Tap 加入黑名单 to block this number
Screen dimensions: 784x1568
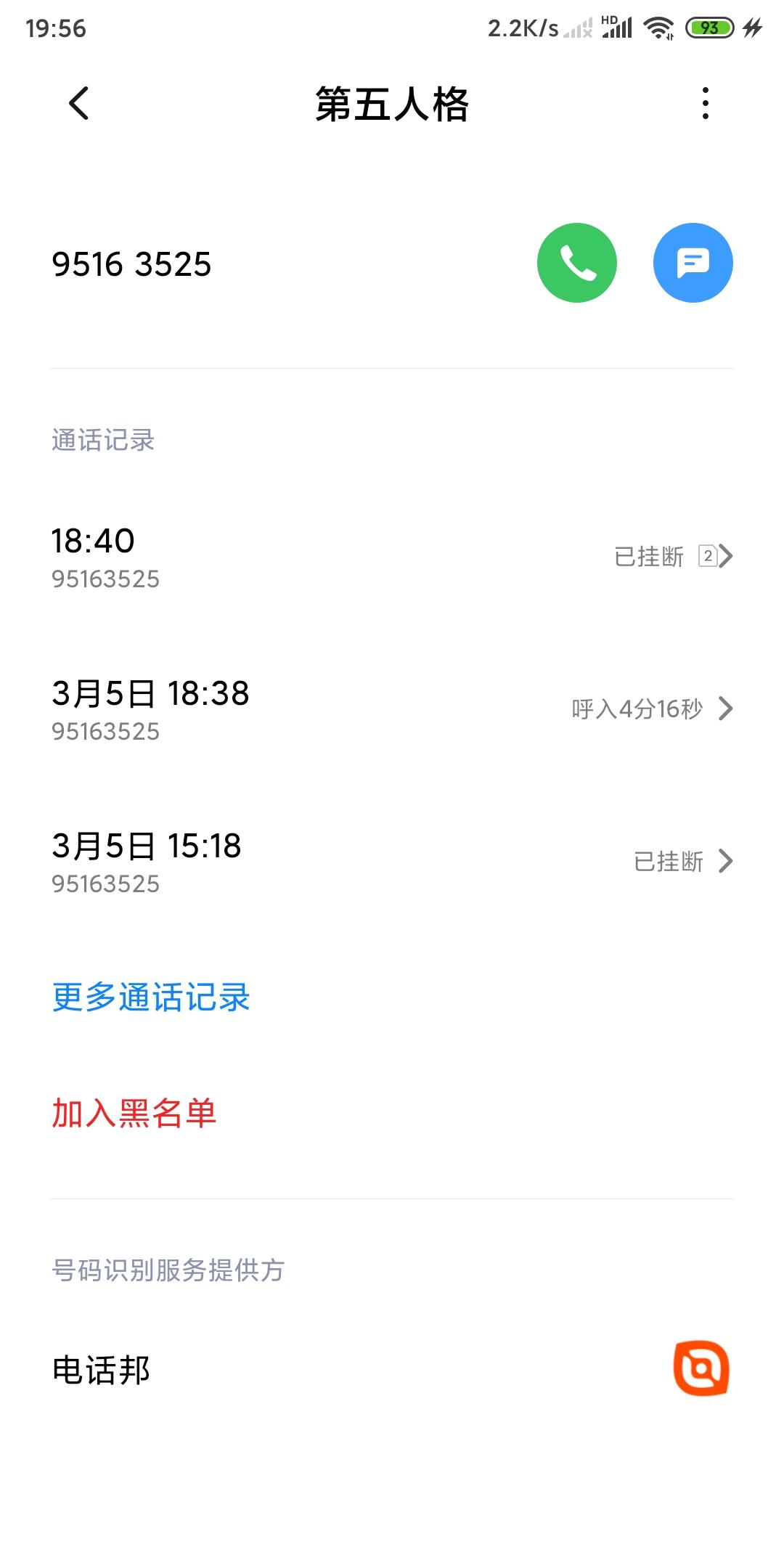[x=134, y=1114]
